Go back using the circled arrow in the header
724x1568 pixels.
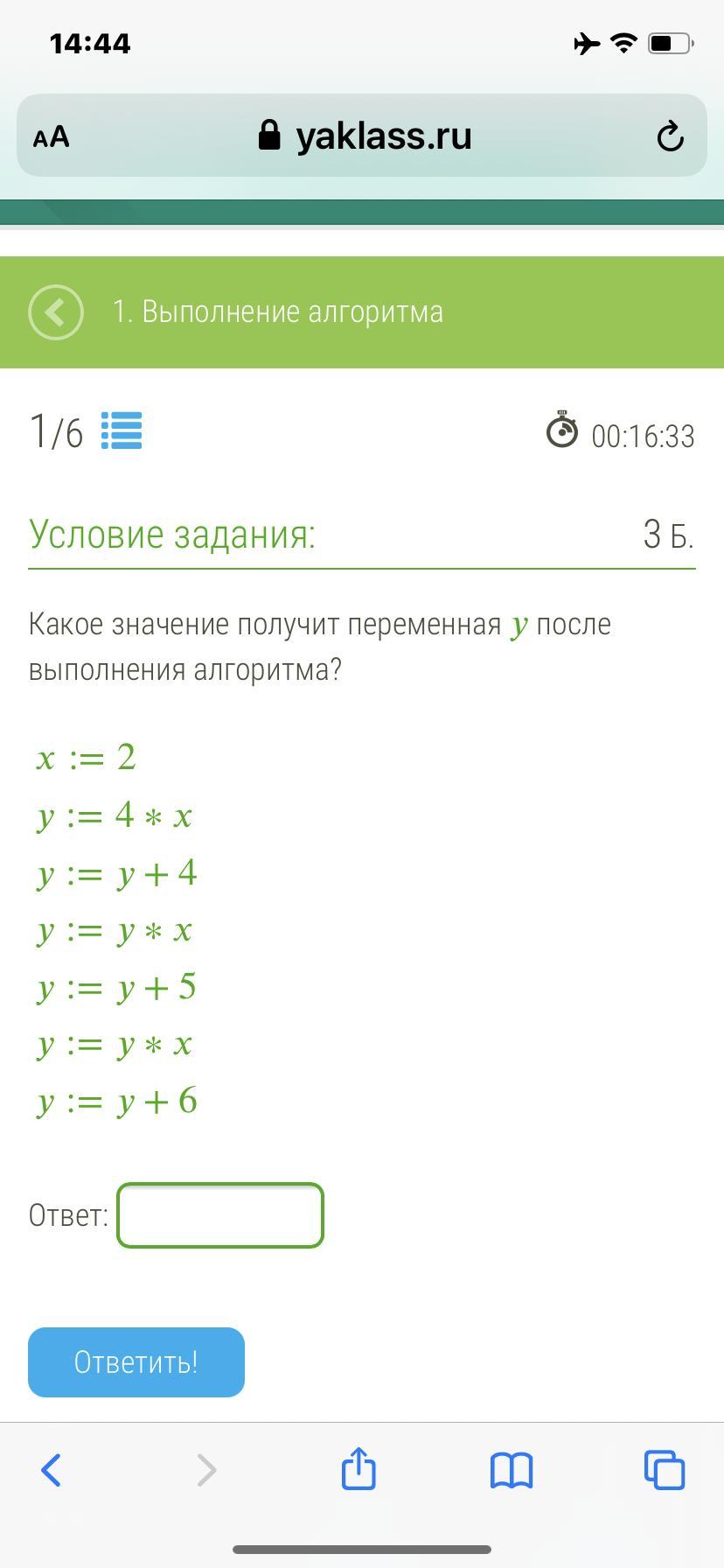(x=56, y=312)
